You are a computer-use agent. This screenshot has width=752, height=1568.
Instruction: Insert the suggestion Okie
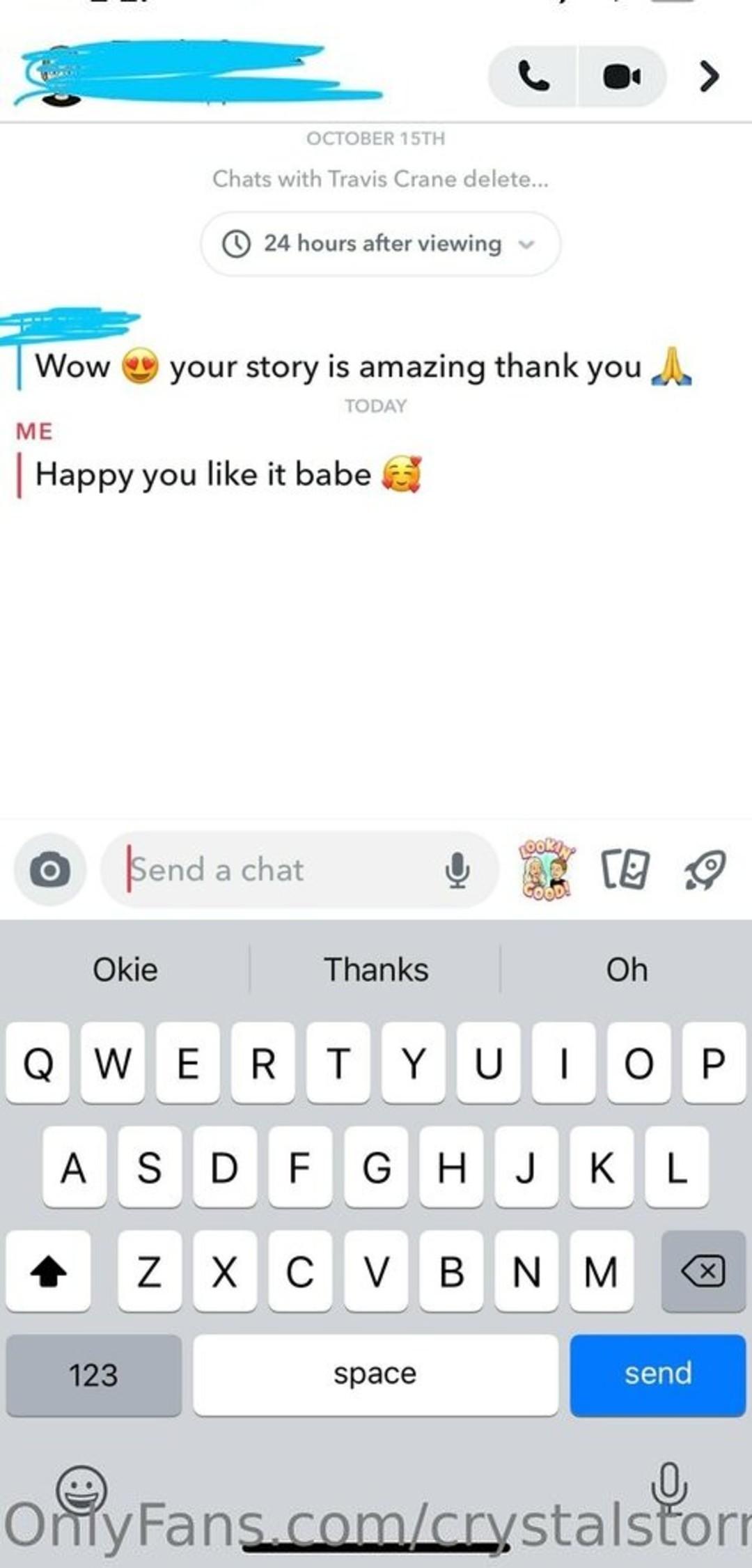point(125,970)
